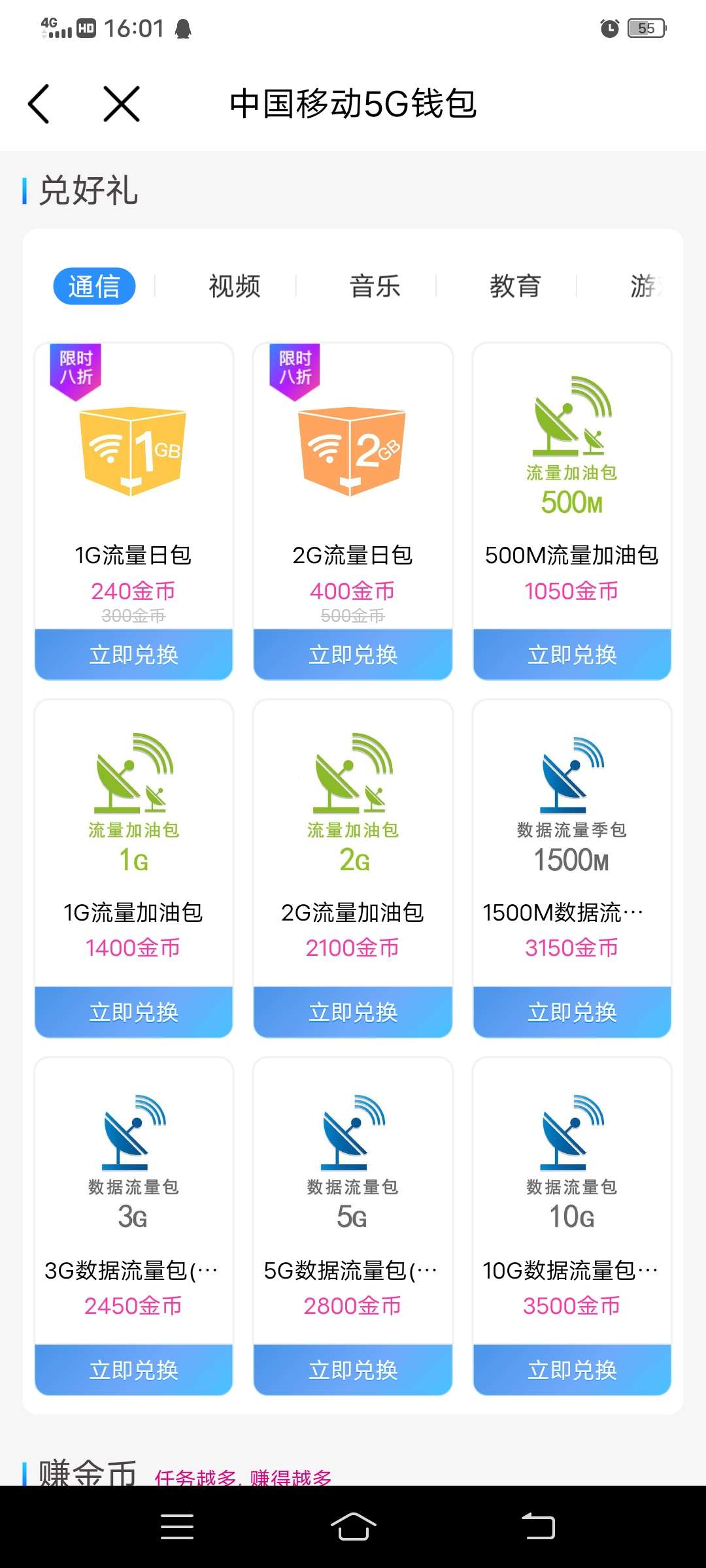
Task: Exchange coins for 1G流量加油包
Action: pos(134,1012)
